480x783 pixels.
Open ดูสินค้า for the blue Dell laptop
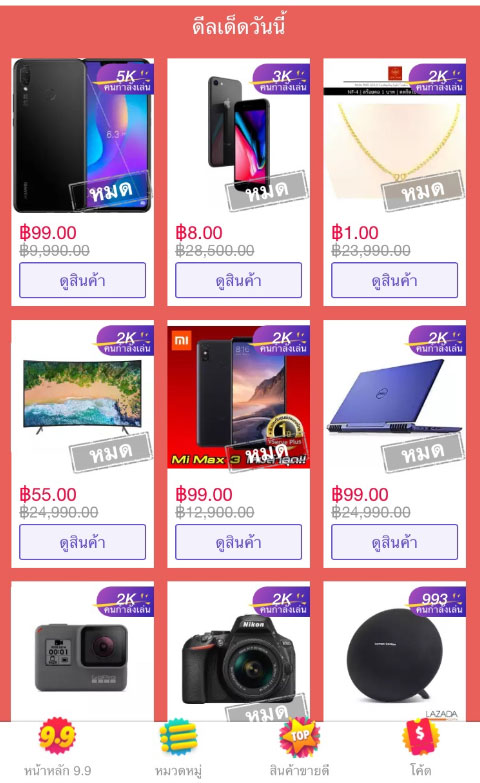tap(394, 542)
